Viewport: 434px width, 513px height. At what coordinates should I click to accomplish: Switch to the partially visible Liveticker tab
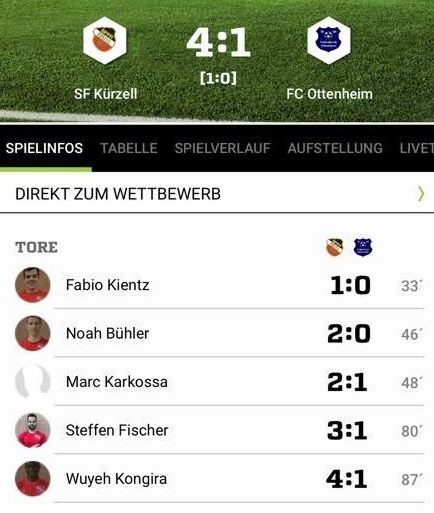click(417, 148)
